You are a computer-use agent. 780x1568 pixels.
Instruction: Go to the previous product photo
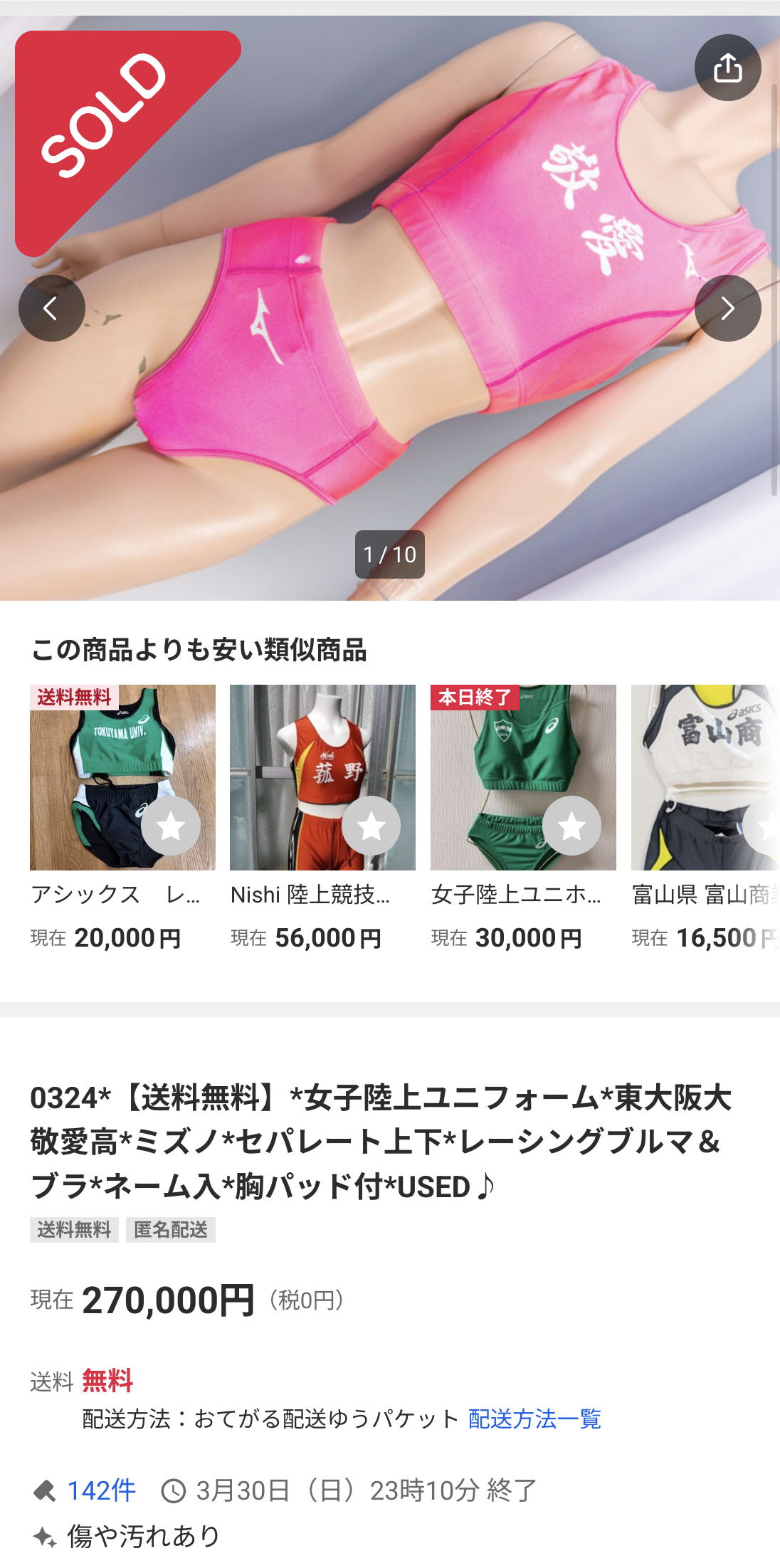(52, 308)
